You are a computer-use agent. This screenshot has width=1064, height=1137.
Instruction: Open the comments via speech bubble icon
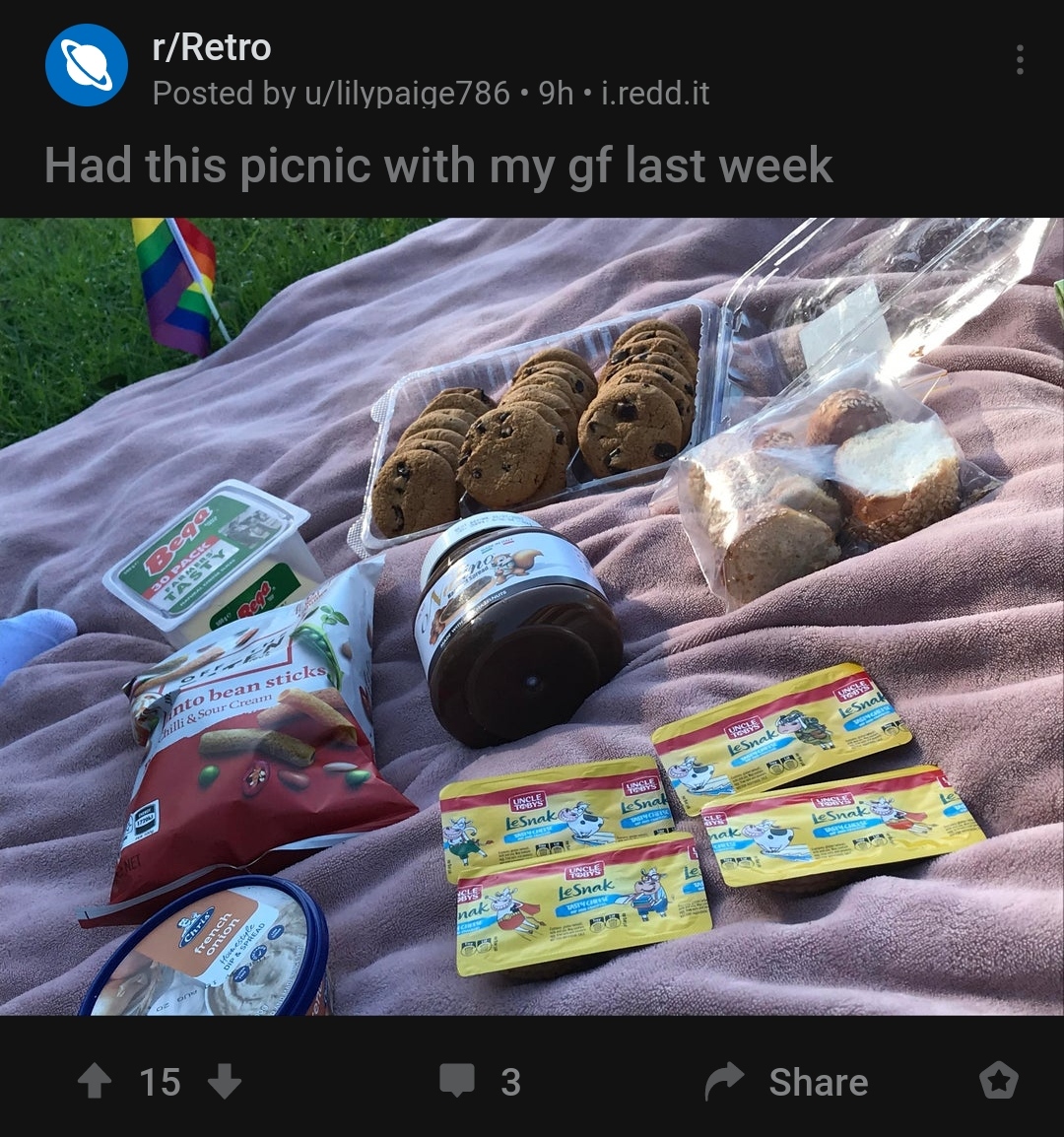459,1081
